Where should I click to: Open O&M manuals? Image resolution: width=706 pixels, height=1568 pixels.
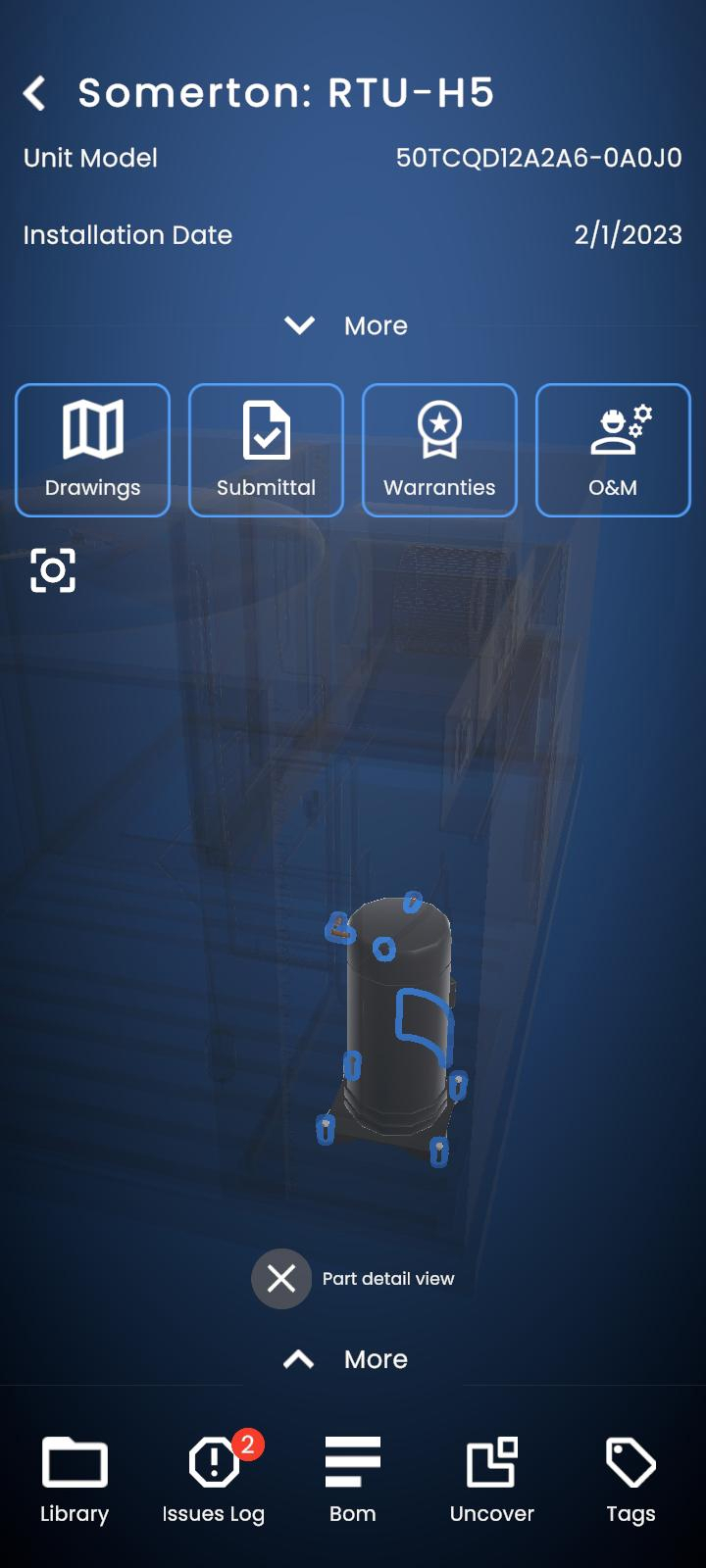tap(613, 450)
